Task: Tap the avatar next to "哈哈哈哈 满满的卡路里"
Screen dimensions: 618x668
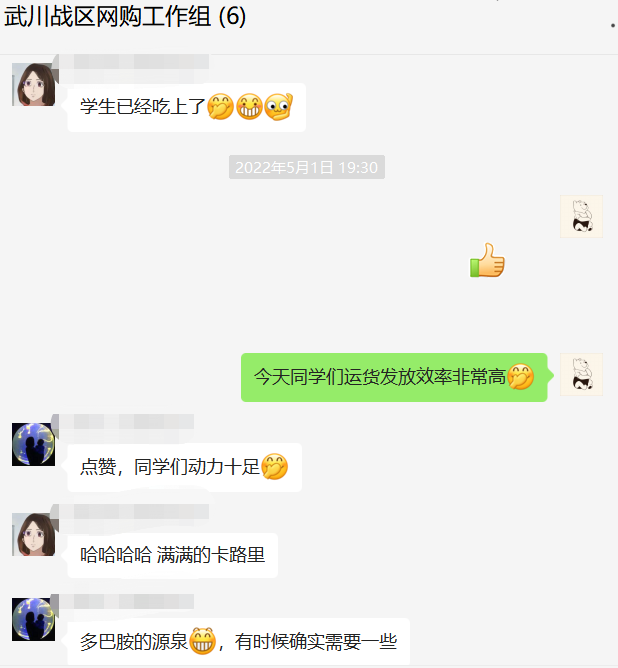Action: (x=33, y=534)
